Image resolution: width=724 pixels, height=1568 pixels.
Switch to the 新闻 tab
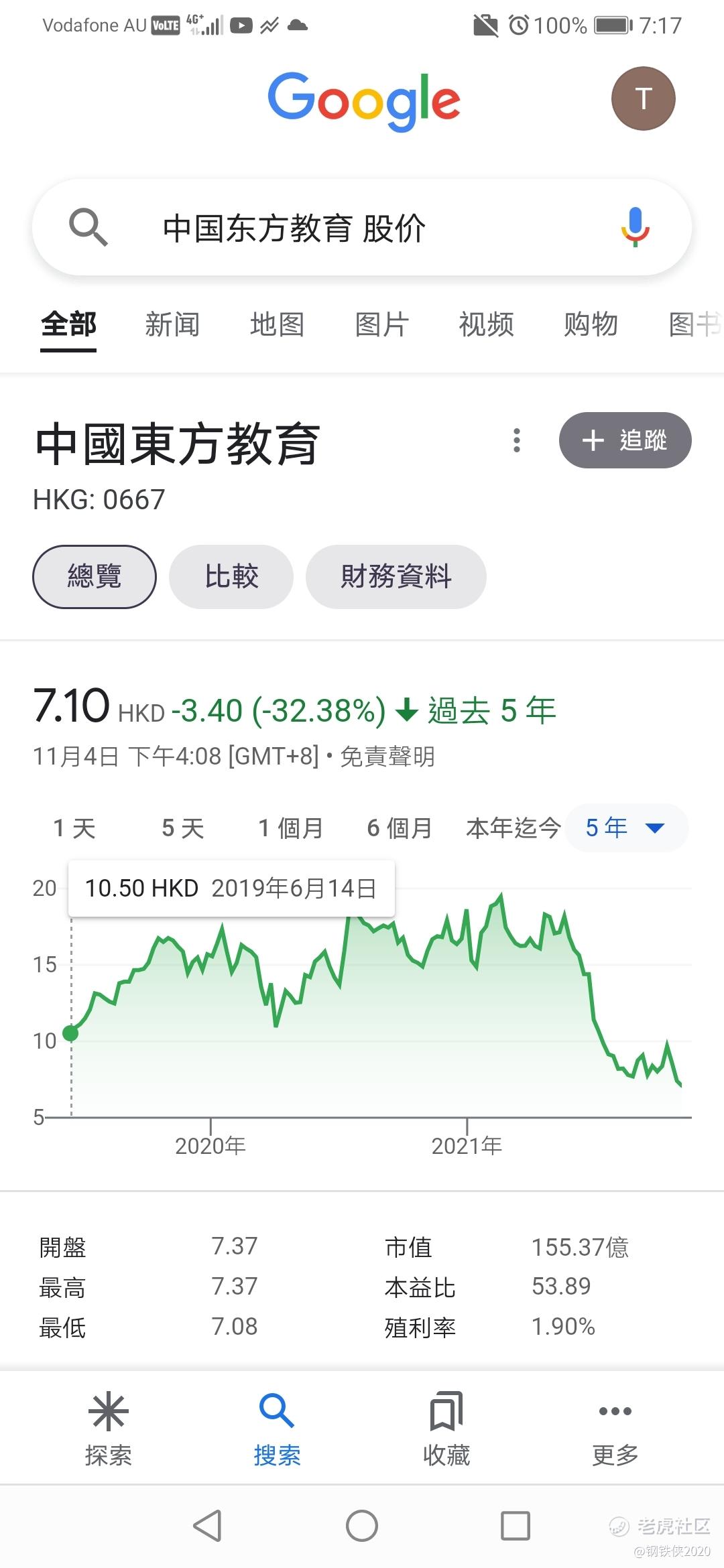click(x=172, y=325)
